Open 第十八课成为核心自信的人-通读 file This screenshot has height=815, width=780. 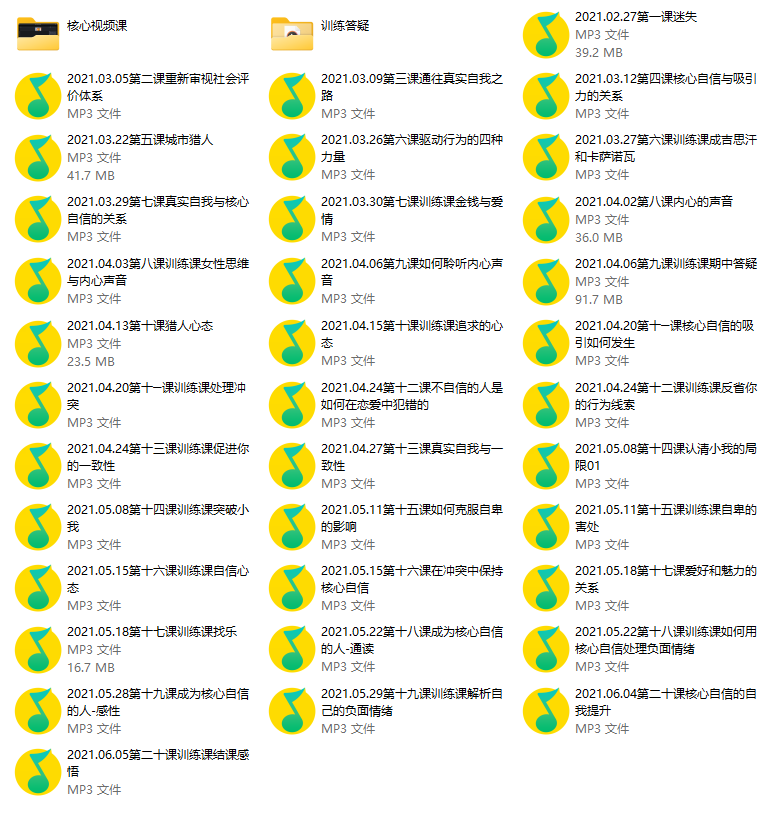(293, 650)
